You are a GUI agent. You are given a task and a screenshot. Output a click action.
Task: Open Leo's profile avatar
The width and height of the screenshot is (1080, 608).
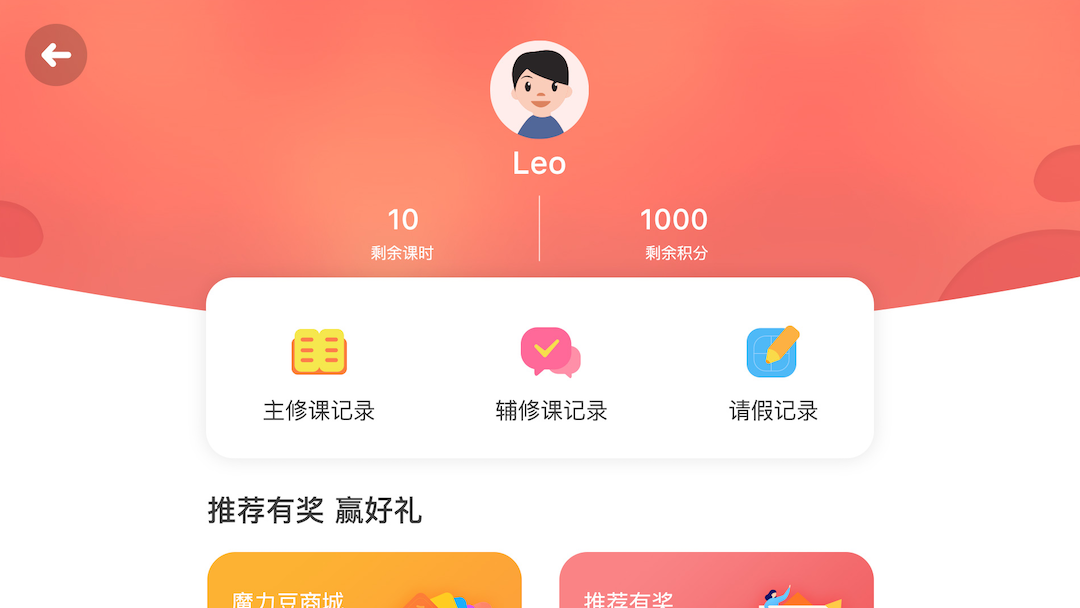click(x=539, y=90)
